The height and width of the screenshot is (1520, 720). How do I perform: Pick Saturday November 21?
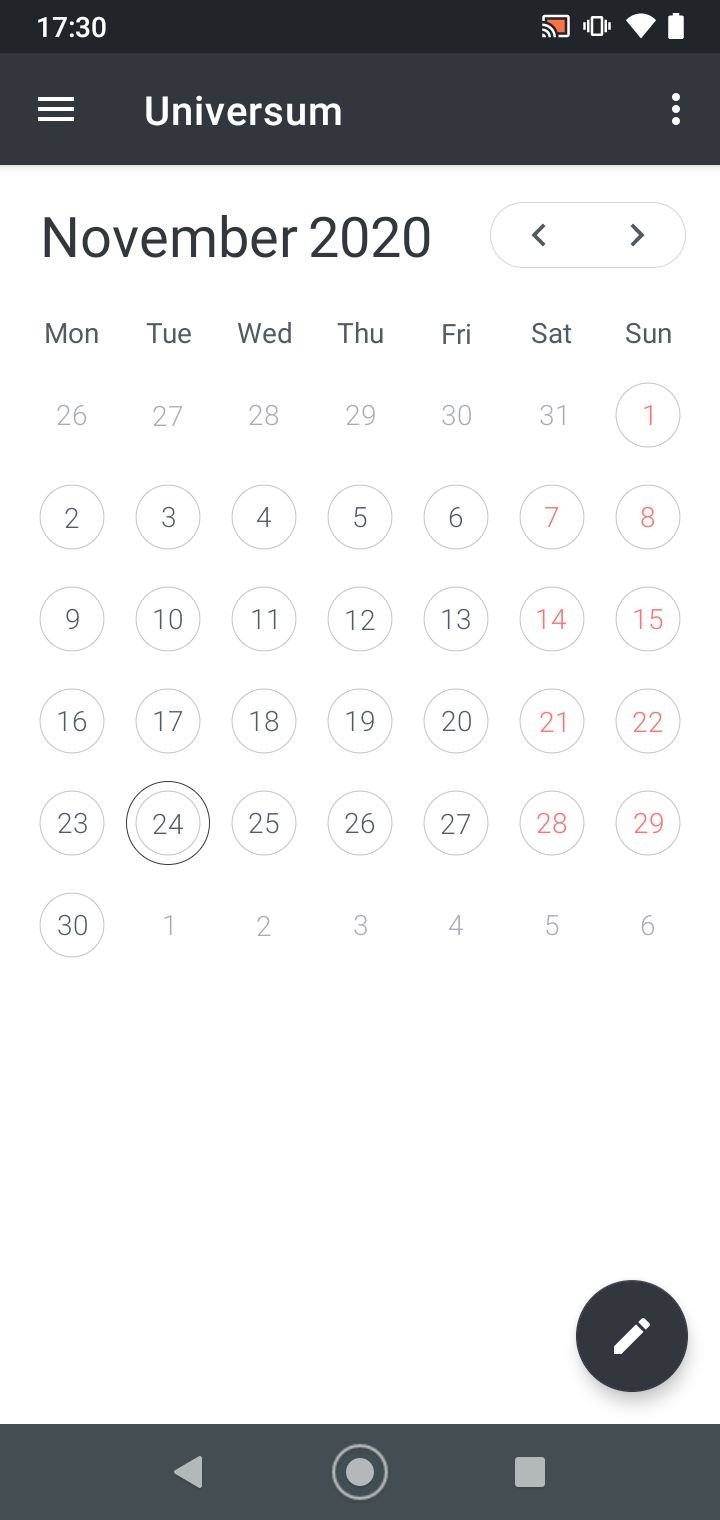click(552, 721)
